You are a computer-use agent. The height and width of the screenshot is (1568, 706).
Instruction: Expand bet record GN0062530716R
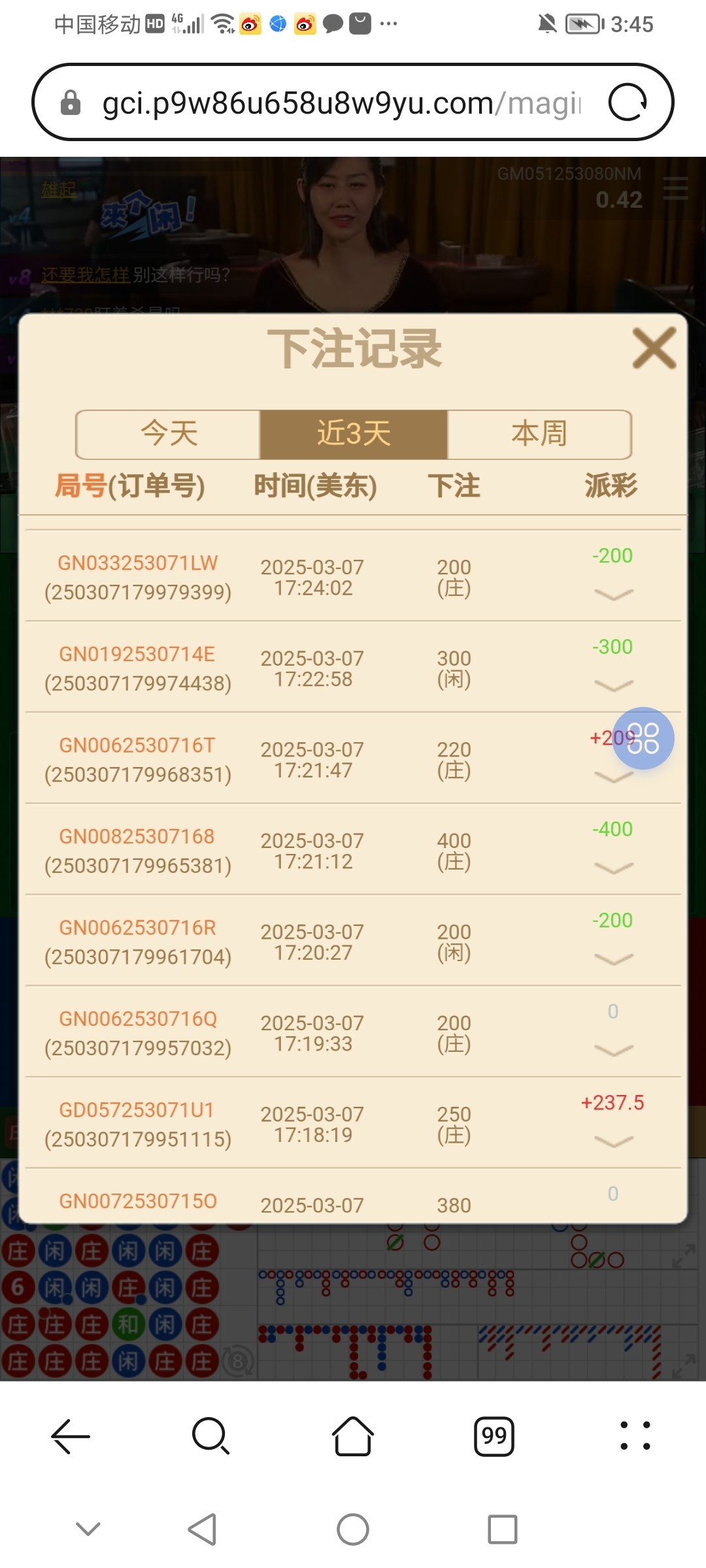[x=613, y=959]
